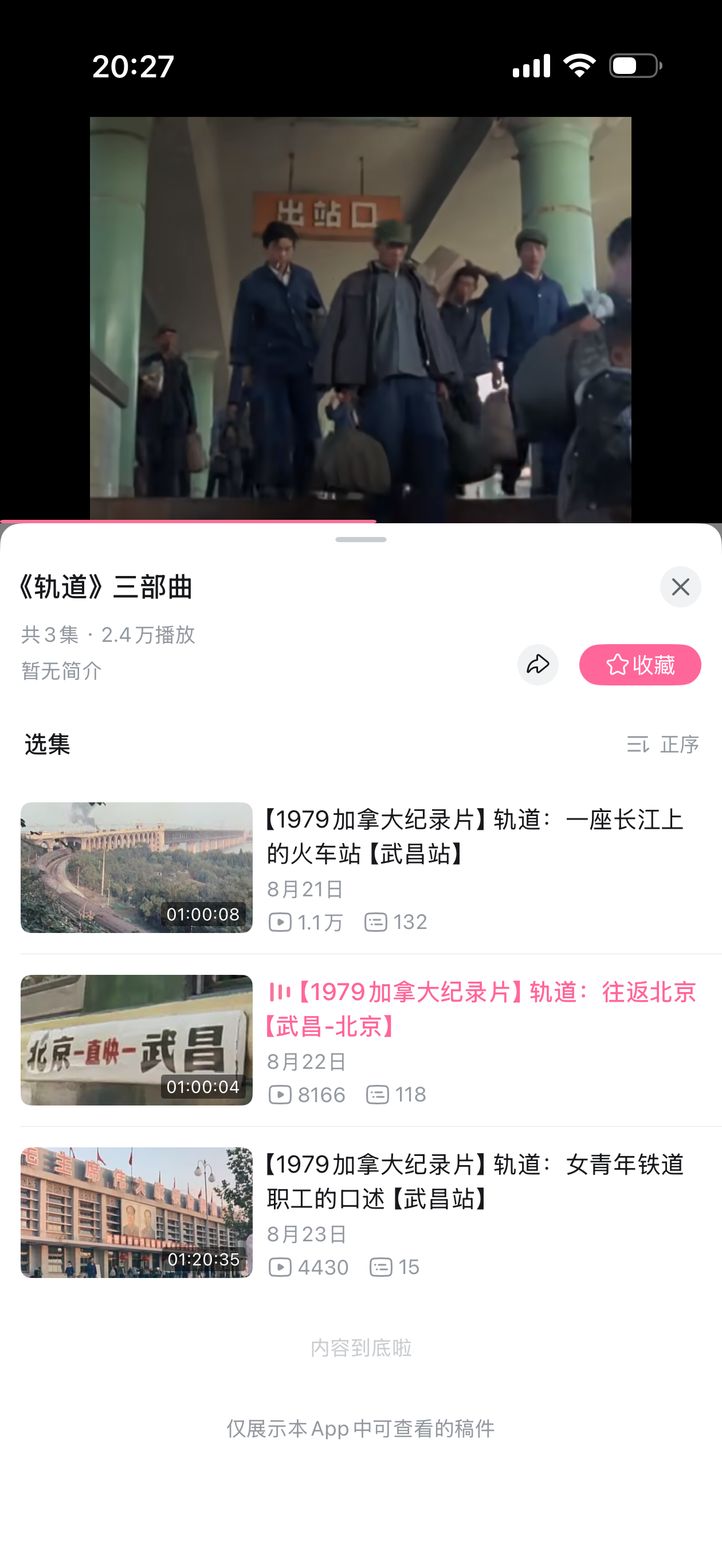Share this collection via the arrow icon

pos(537,665)
